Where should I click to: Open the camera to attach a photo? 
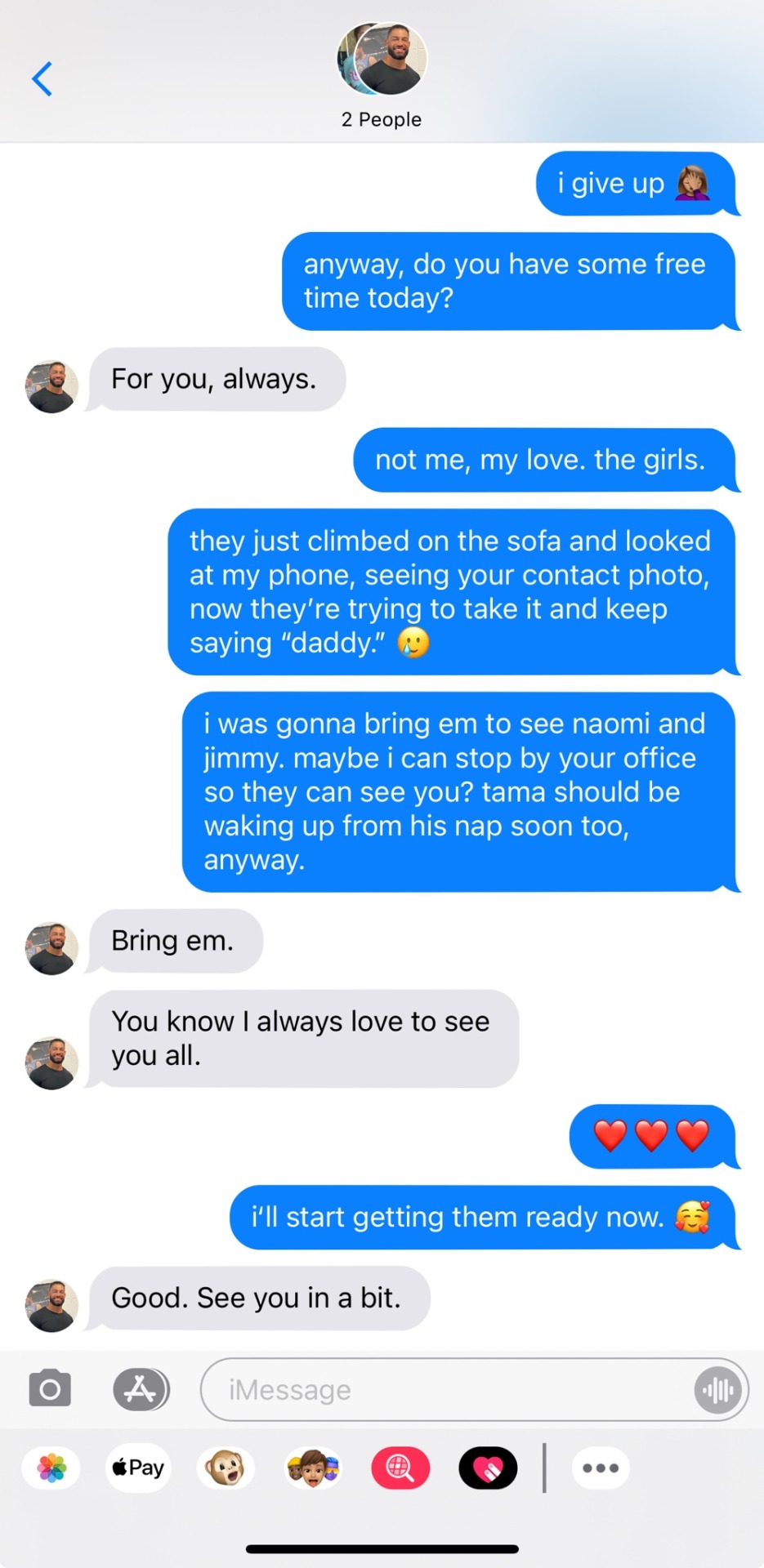pyautogui.click(x=50, y=1388)
